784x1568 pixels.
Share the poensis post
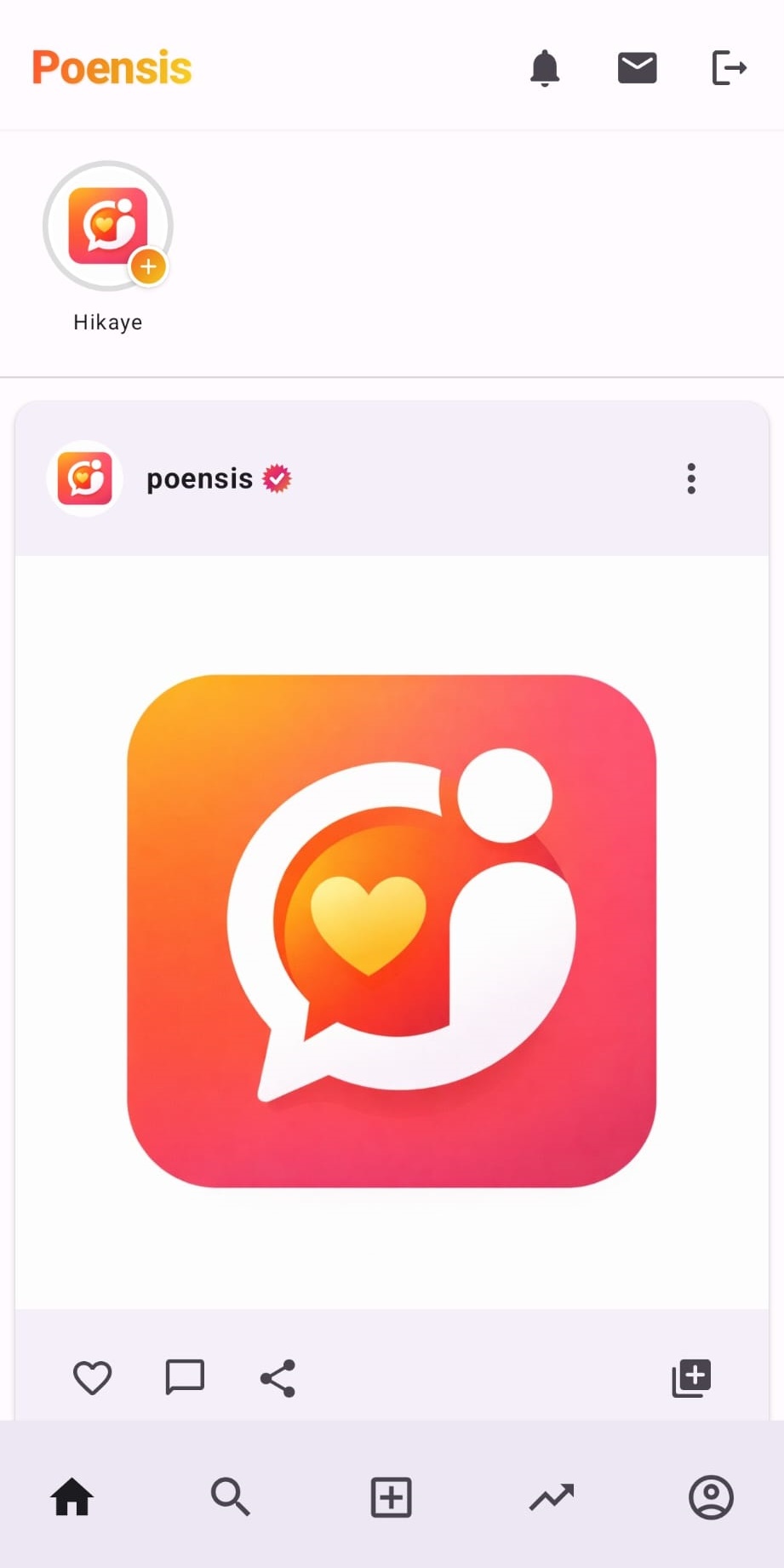coord(278,1378)
